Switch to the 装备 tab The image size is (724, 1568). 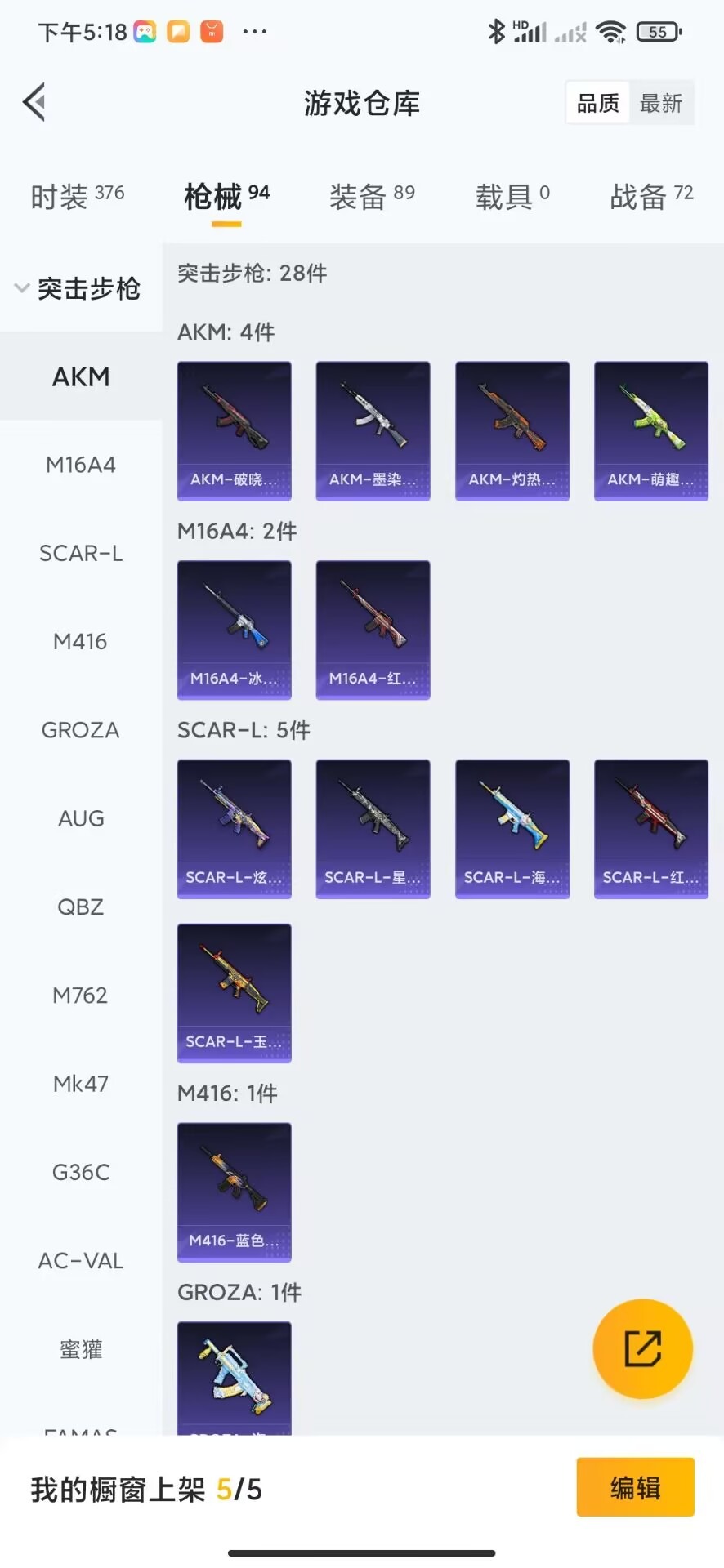point(372,196)
